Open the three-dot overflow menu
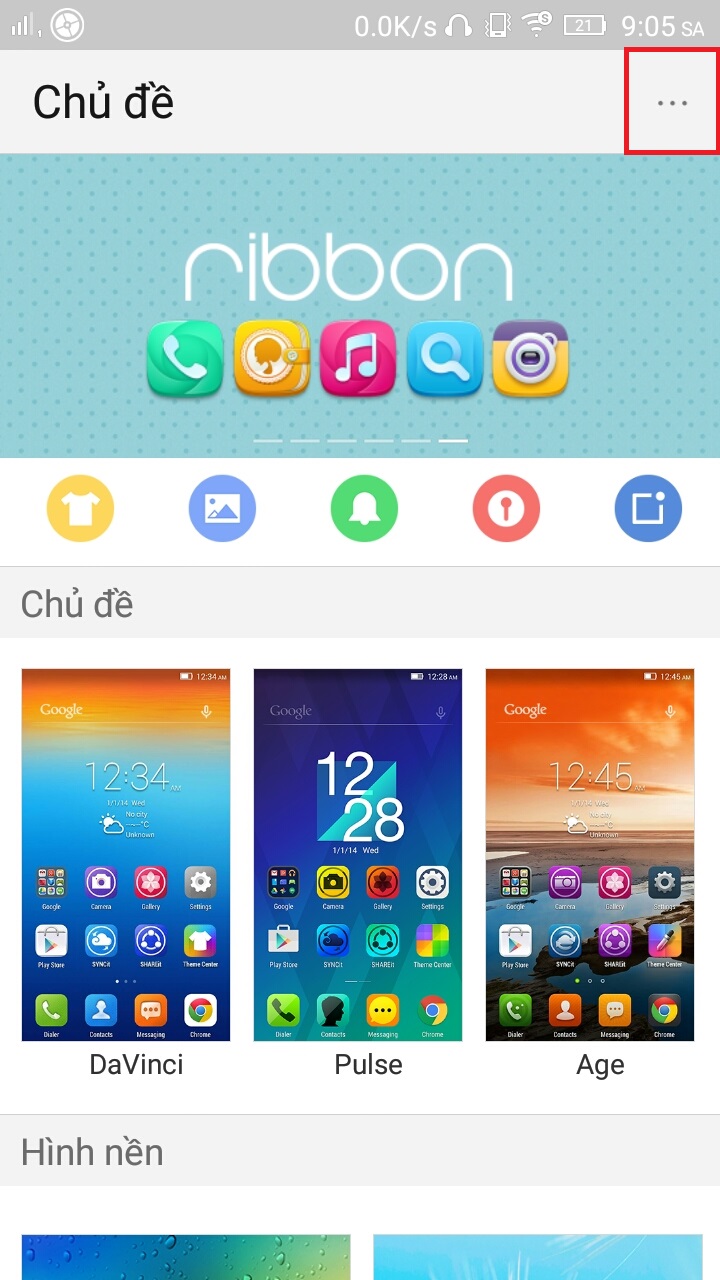 coord(672,102)
